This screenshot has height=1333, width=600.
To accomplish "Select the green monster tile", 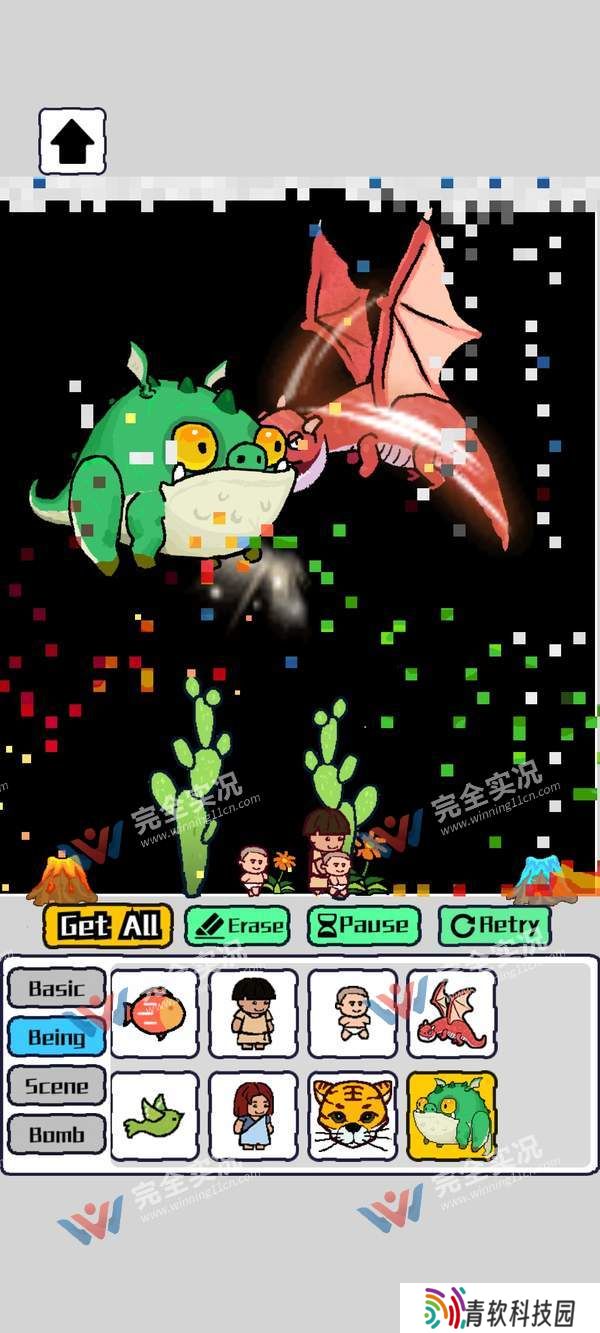I will coord(451,1116).
